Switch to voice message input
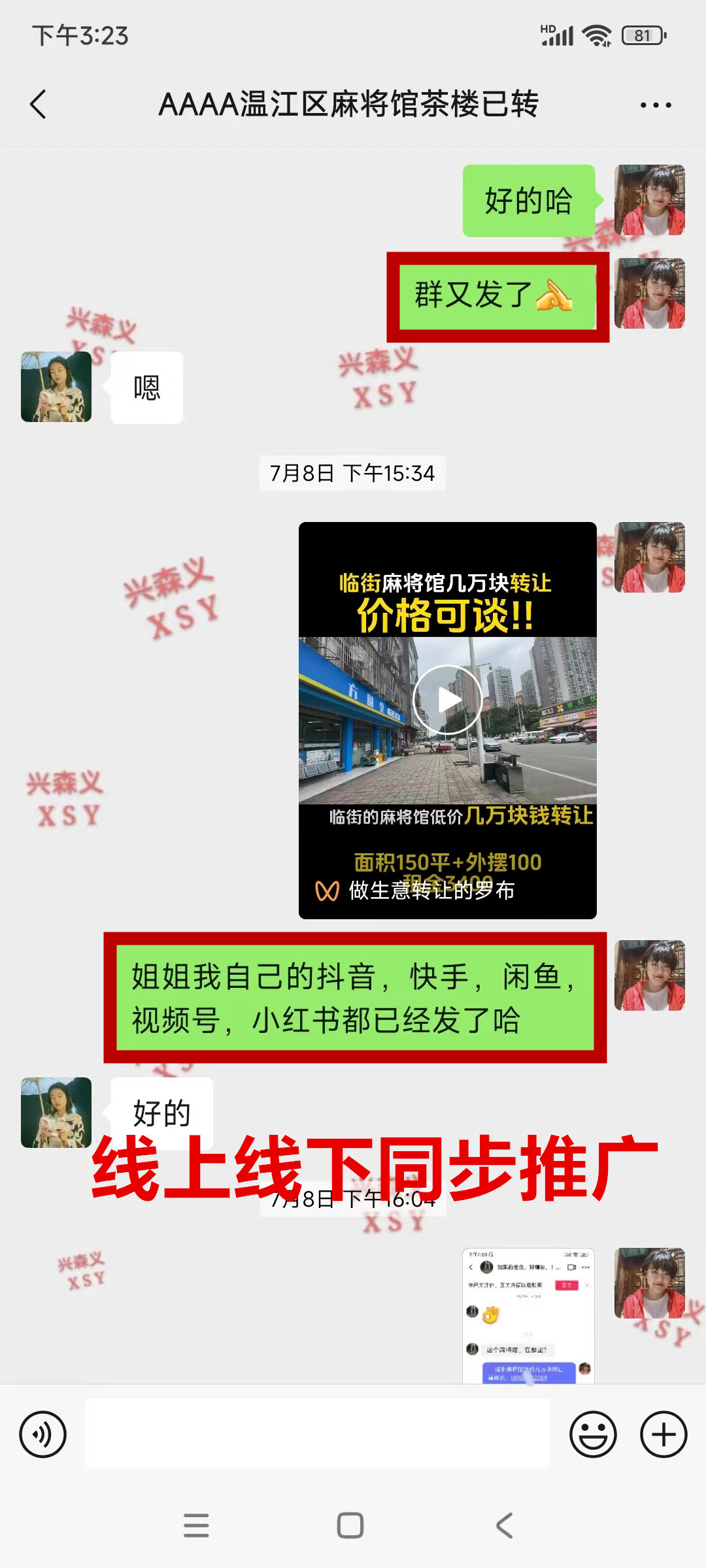 pyautogui.click(x=43, y=1435)
